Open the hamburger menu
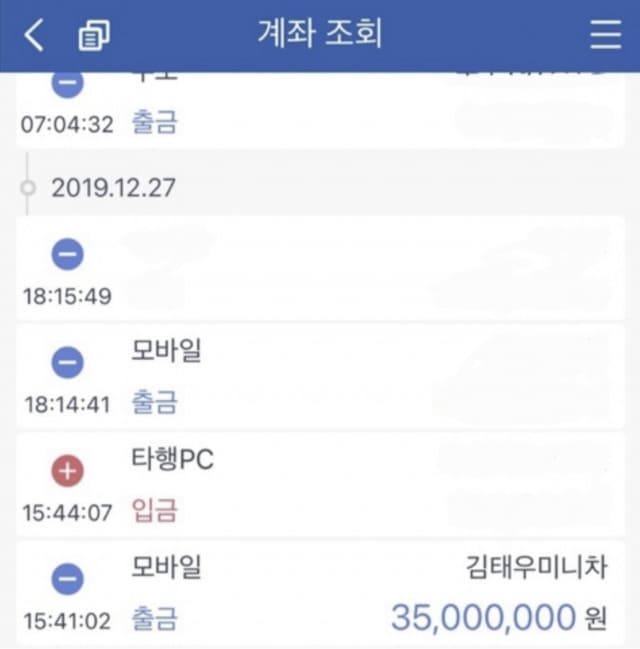This screenshot has height=649, width=640. (605, 36)
